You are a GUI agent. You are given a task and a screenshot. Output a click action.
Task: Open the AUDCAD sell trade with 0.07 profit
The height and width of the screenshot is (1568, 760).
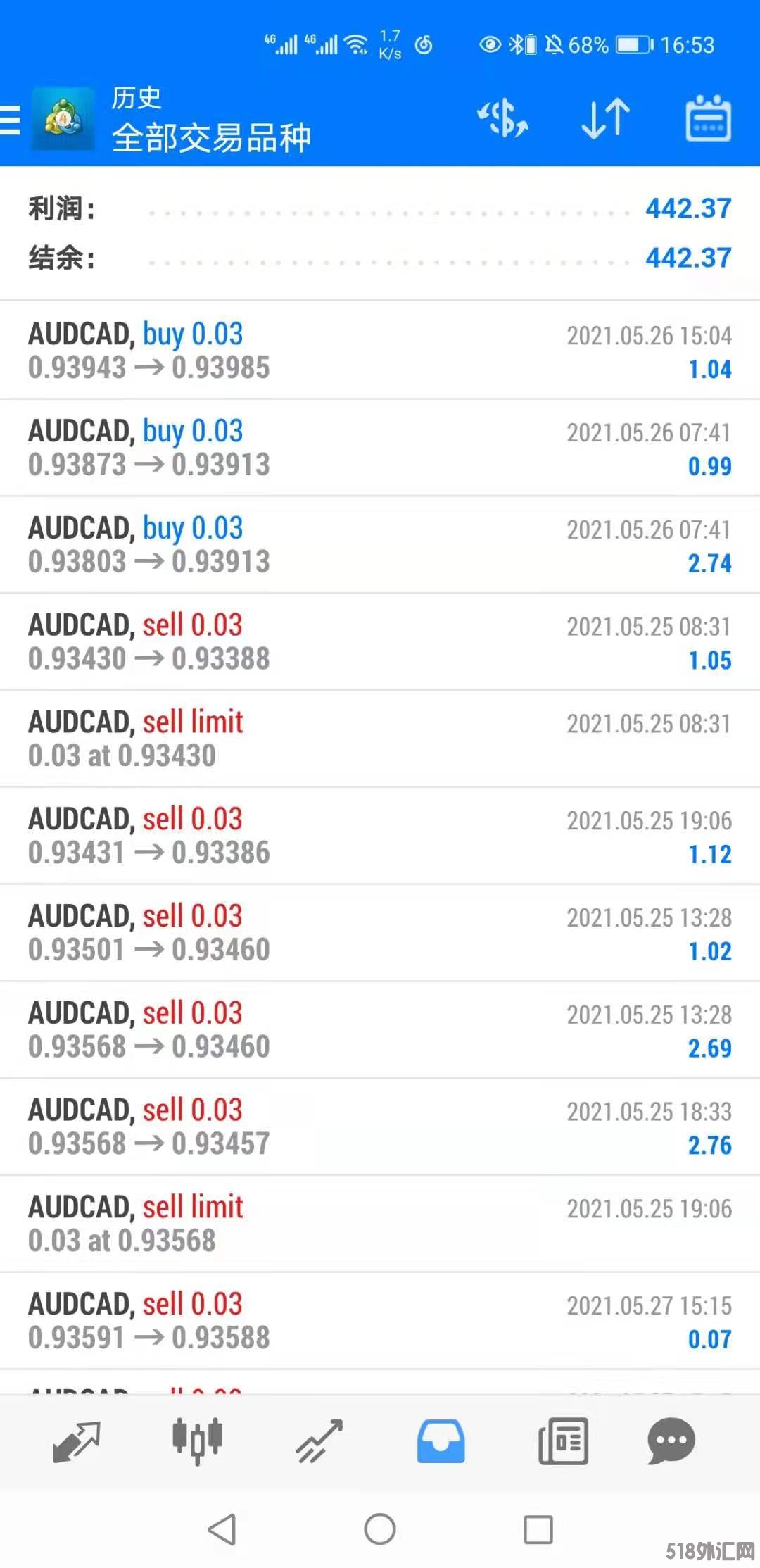coord(380,1322)
